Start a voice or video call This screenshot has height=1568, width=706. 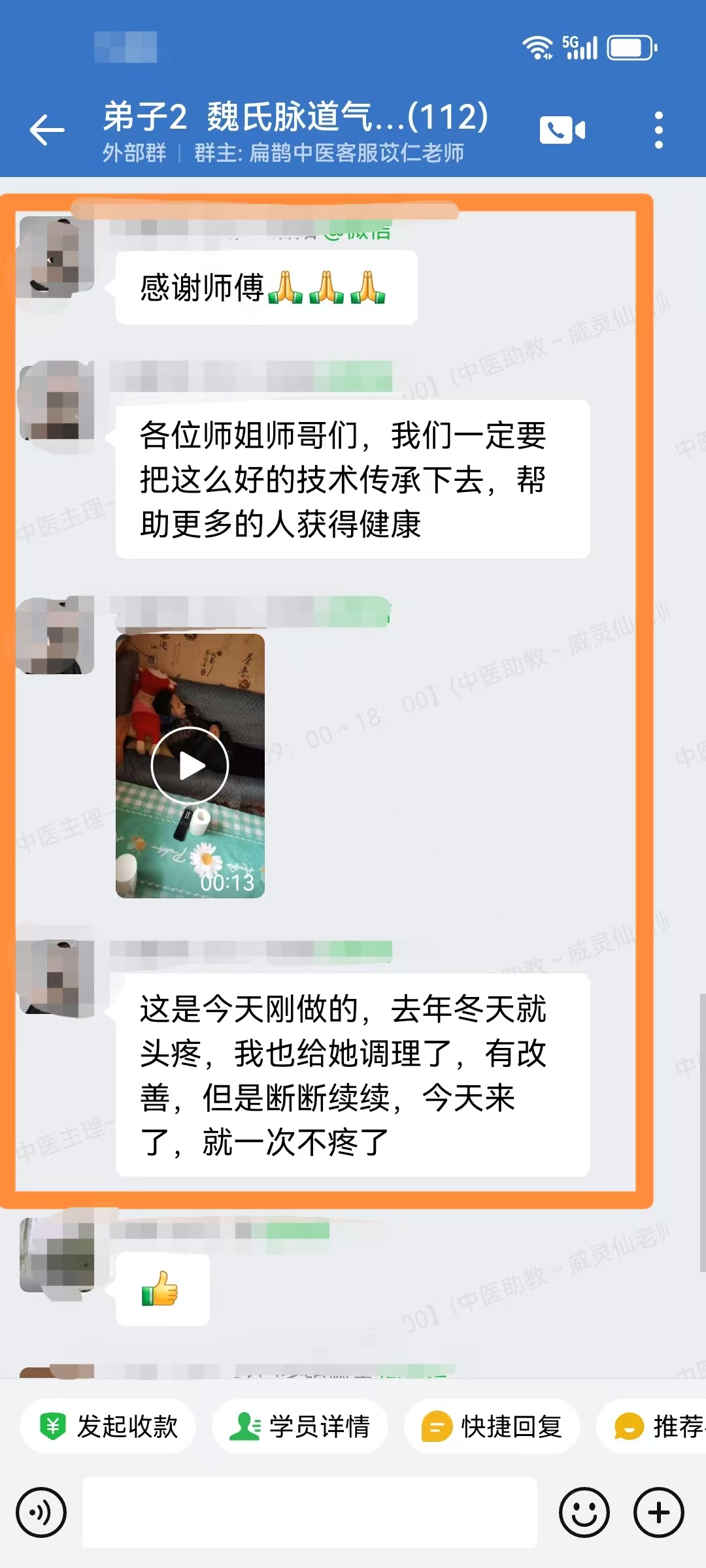pos(562,129)
